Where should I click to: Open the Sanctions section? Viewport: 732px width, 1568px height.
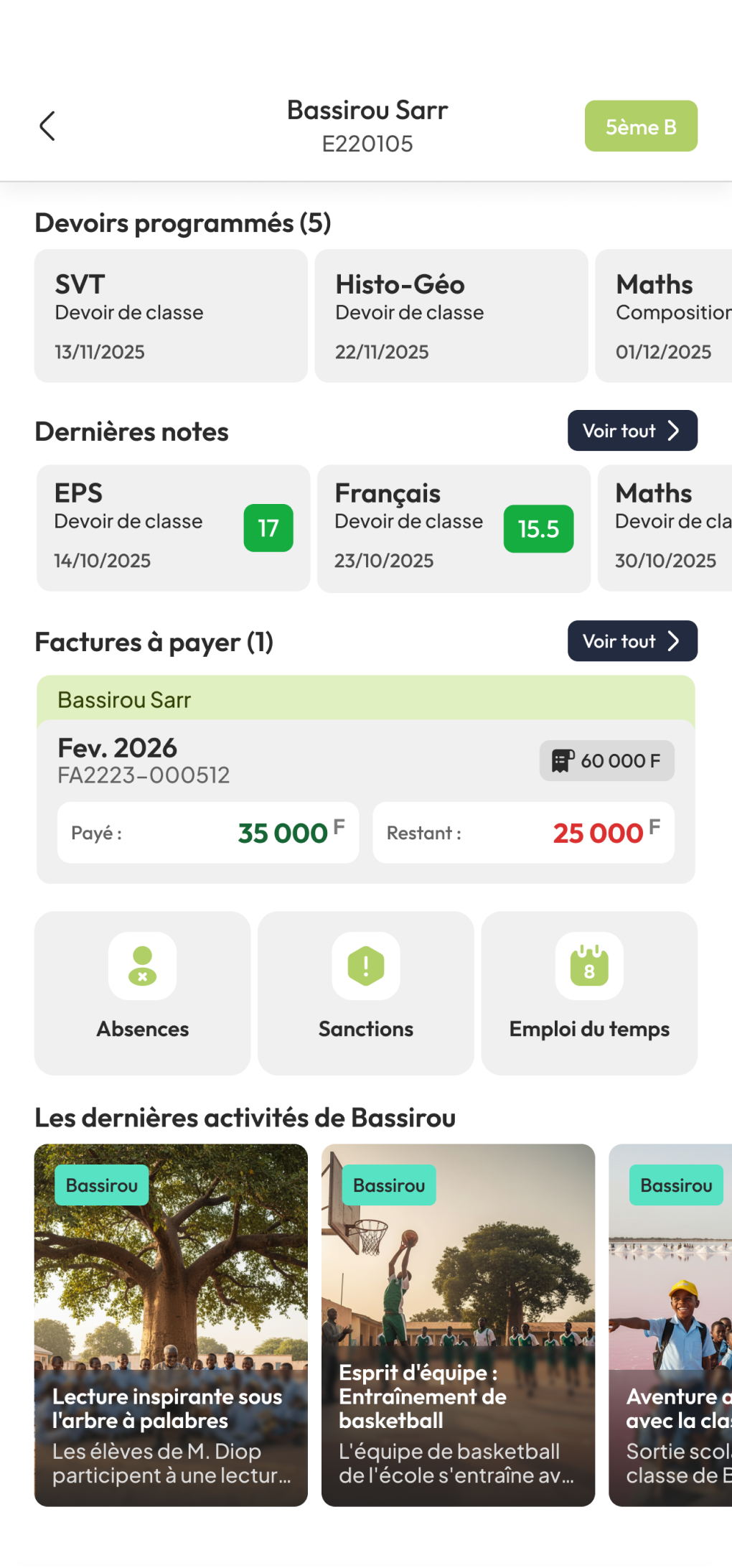tap(366, 993)
